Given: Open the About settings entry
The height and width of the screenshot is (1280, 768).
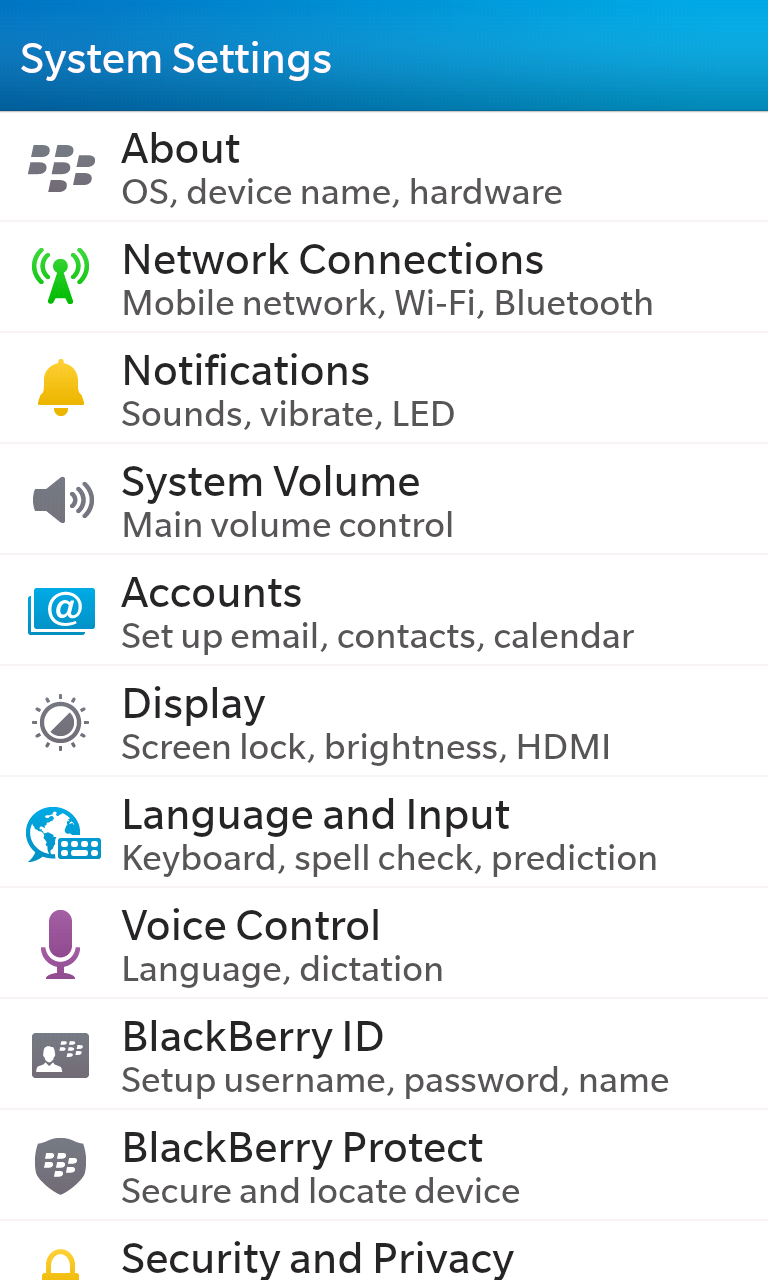Looking at the screenshot, I should 340,166.
